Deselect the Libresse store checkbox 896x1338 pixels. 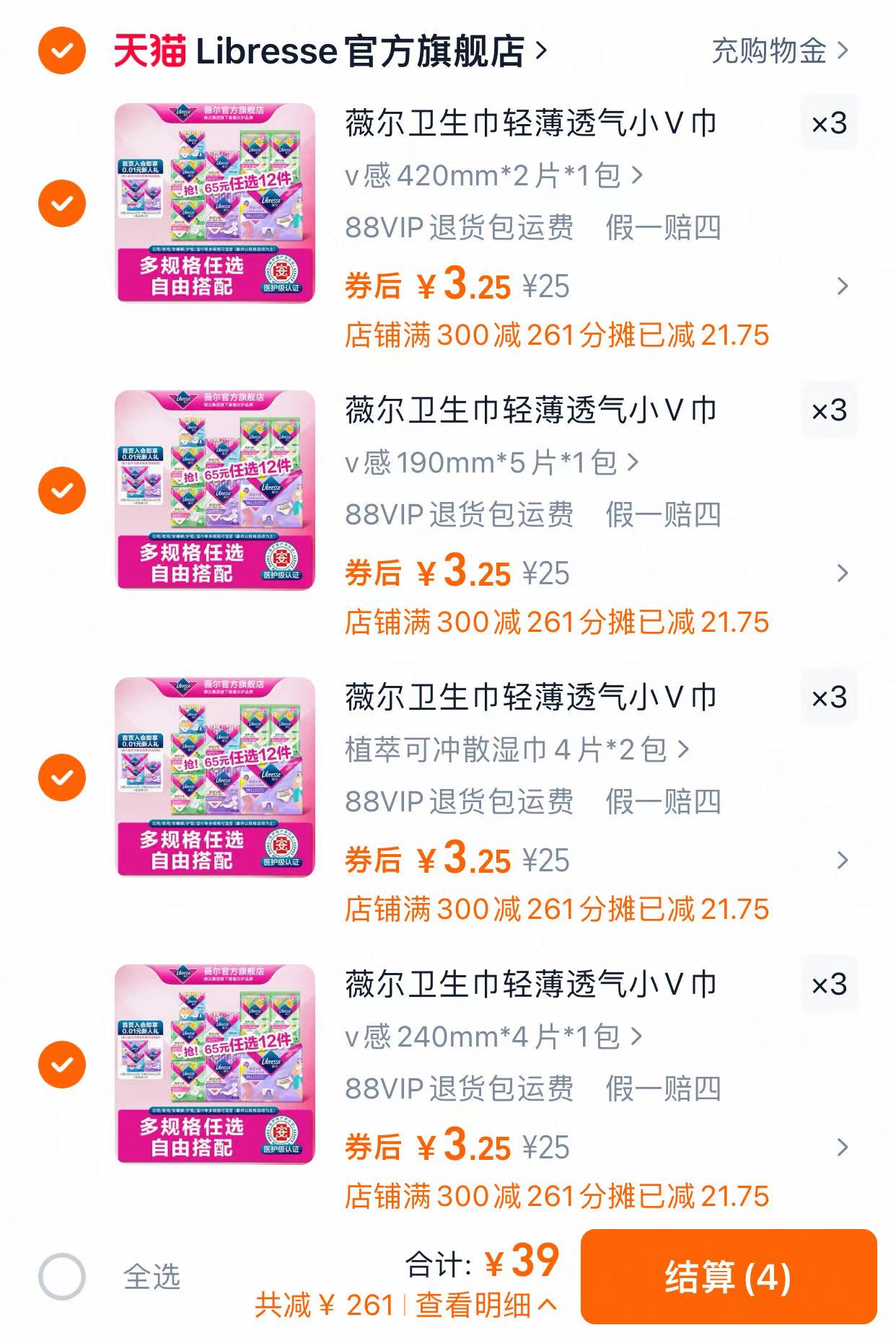click(61, 49)
